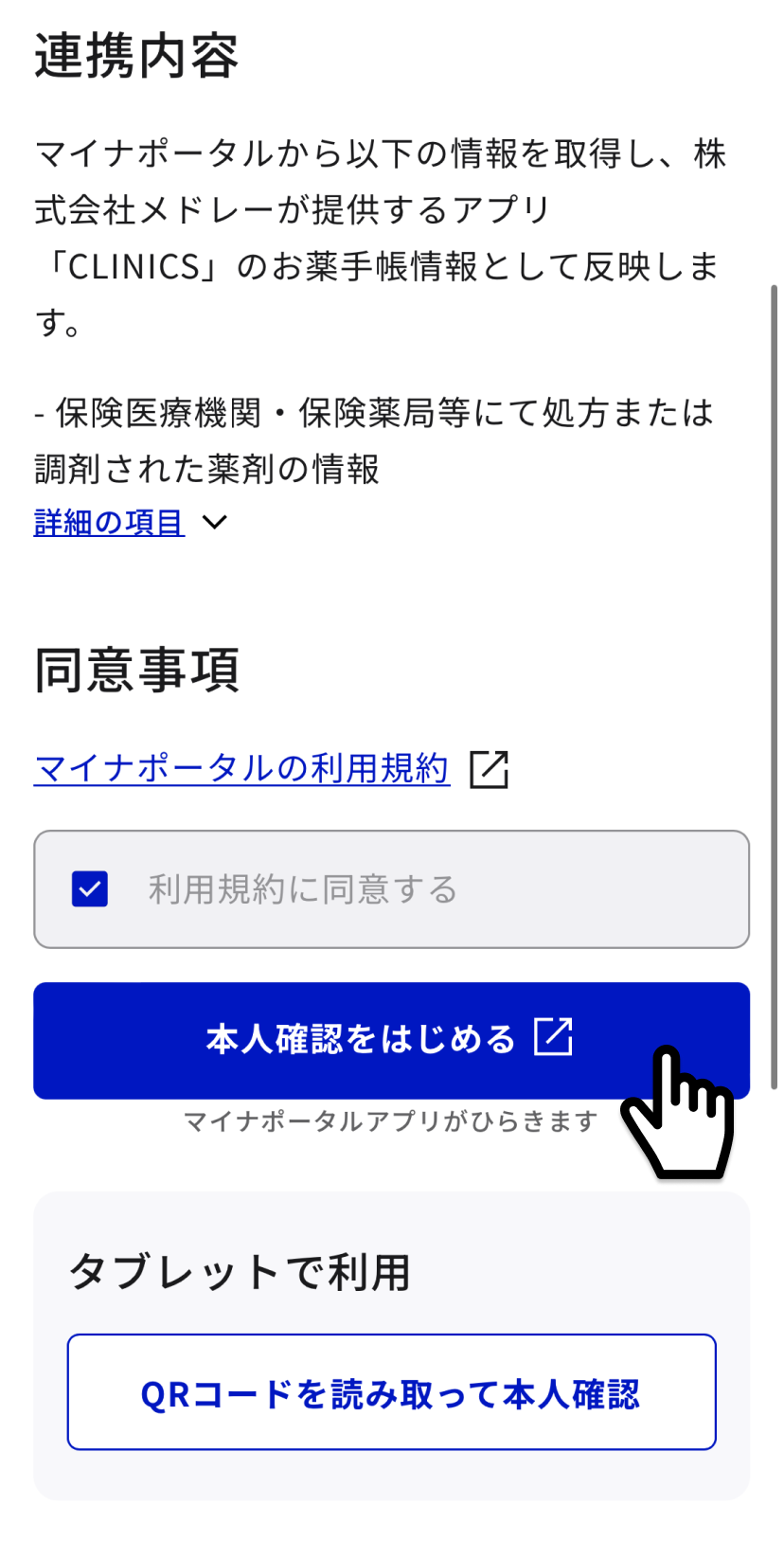Open the マイナポータルの利用規約 link

pyautogui.click(x=241, y=768)
